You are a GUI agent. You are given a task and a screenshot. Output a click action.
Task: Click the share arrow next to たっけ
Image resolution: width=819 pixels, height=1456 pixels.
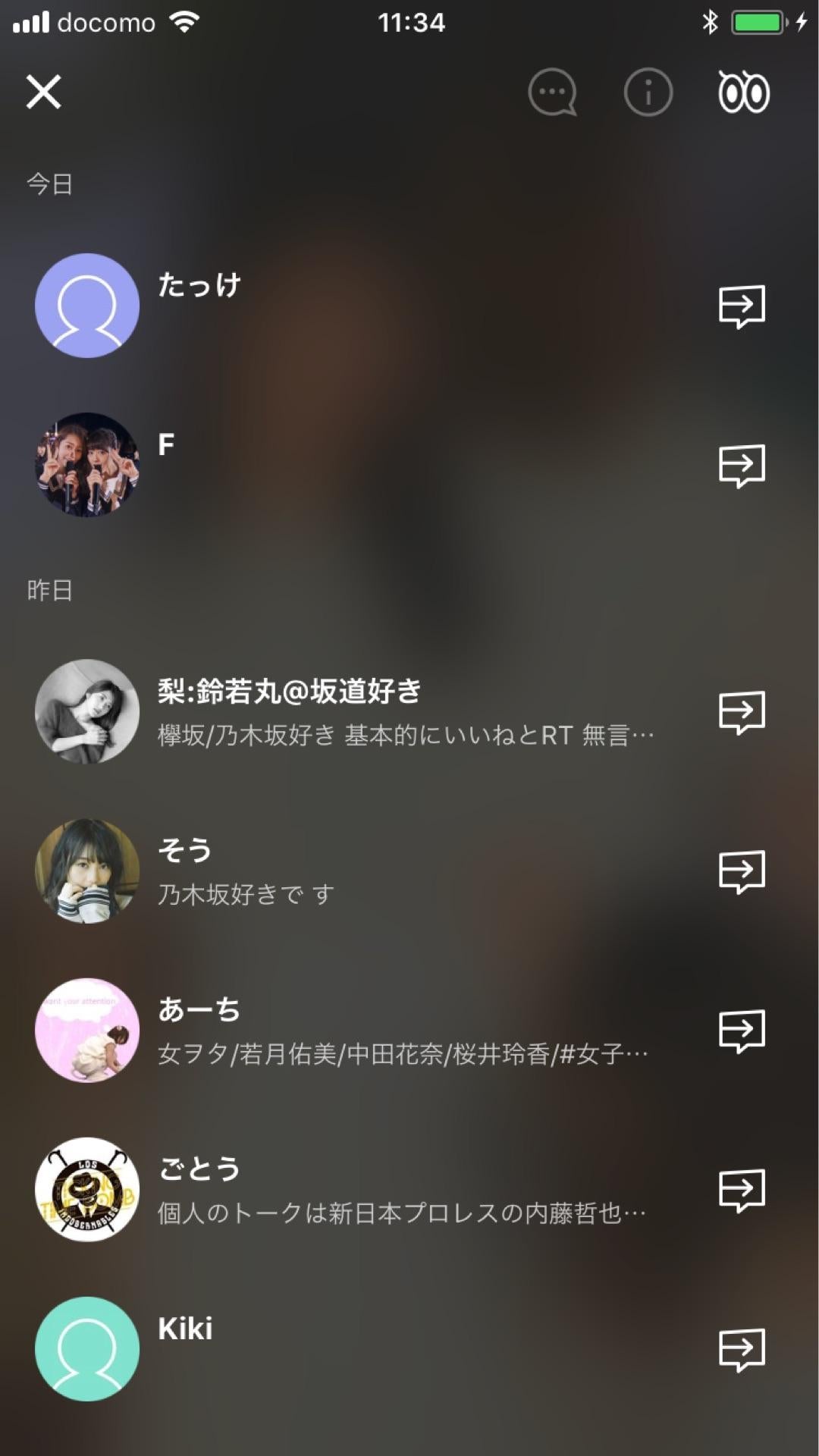point(741,306)
